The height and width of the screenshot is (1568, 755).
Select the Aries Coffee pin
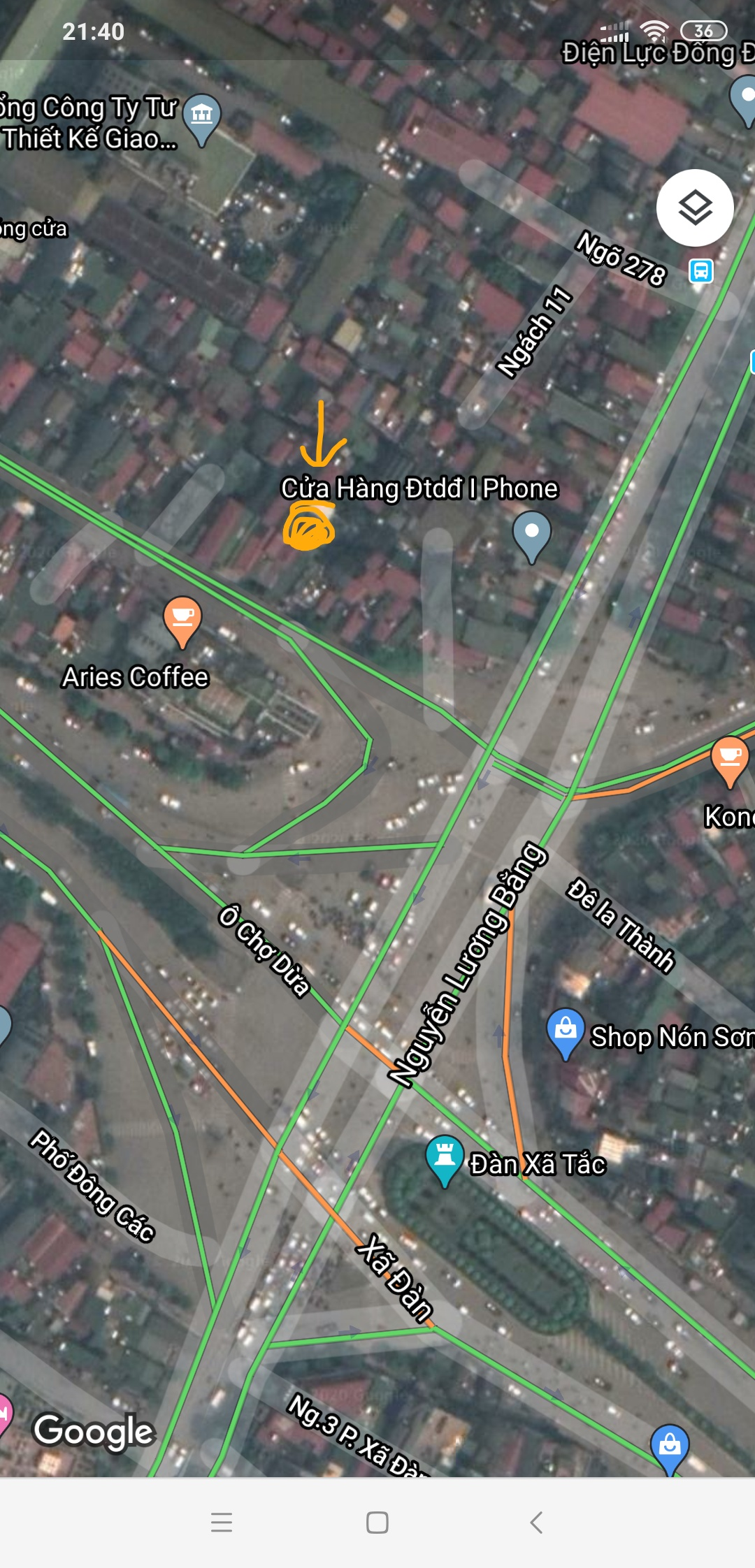pos(182,619)
